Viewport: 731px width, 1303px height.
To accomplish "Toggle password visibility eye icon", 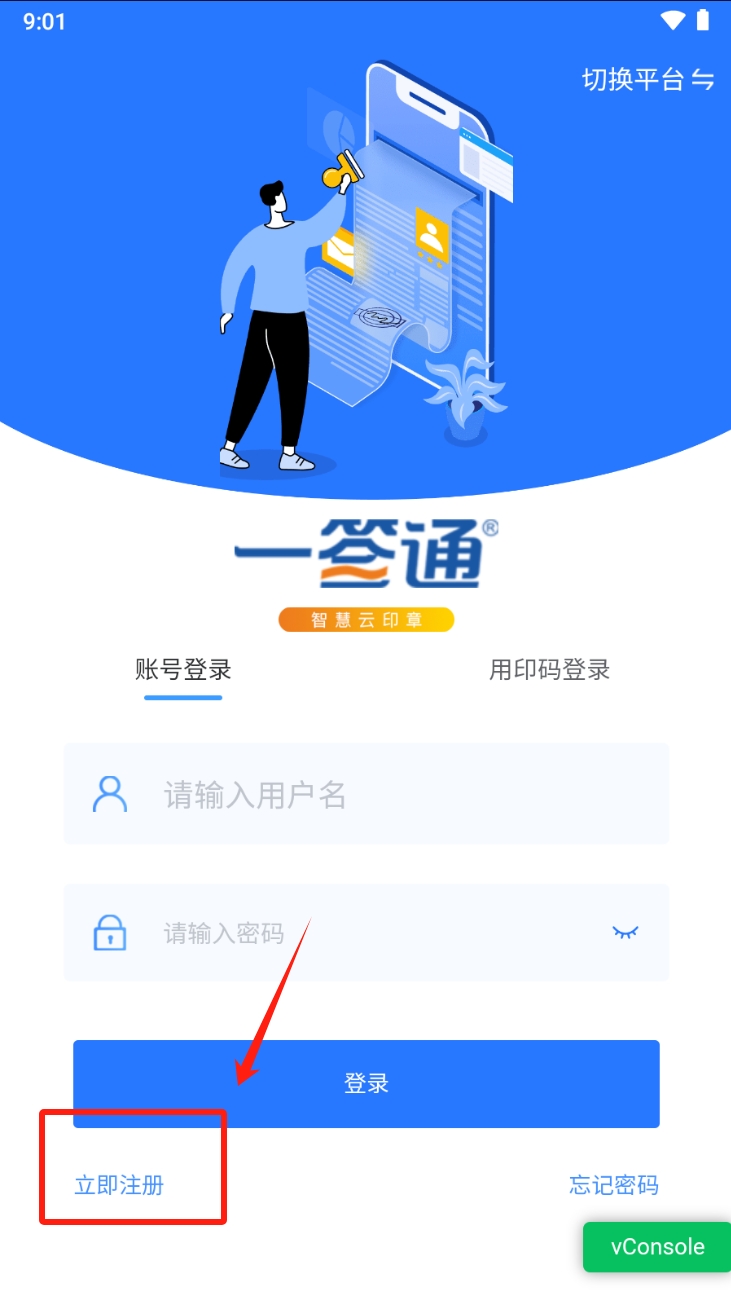I will [625, 933].
